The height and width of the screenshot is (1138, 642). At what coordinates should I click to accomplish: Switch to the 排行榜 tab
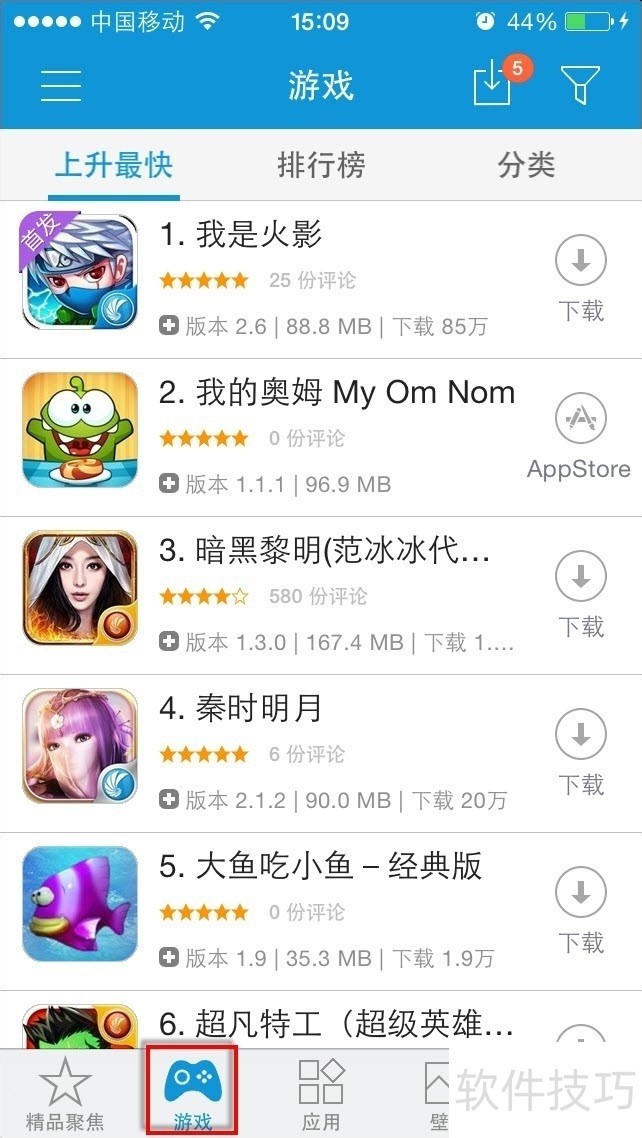coord(321,165)
